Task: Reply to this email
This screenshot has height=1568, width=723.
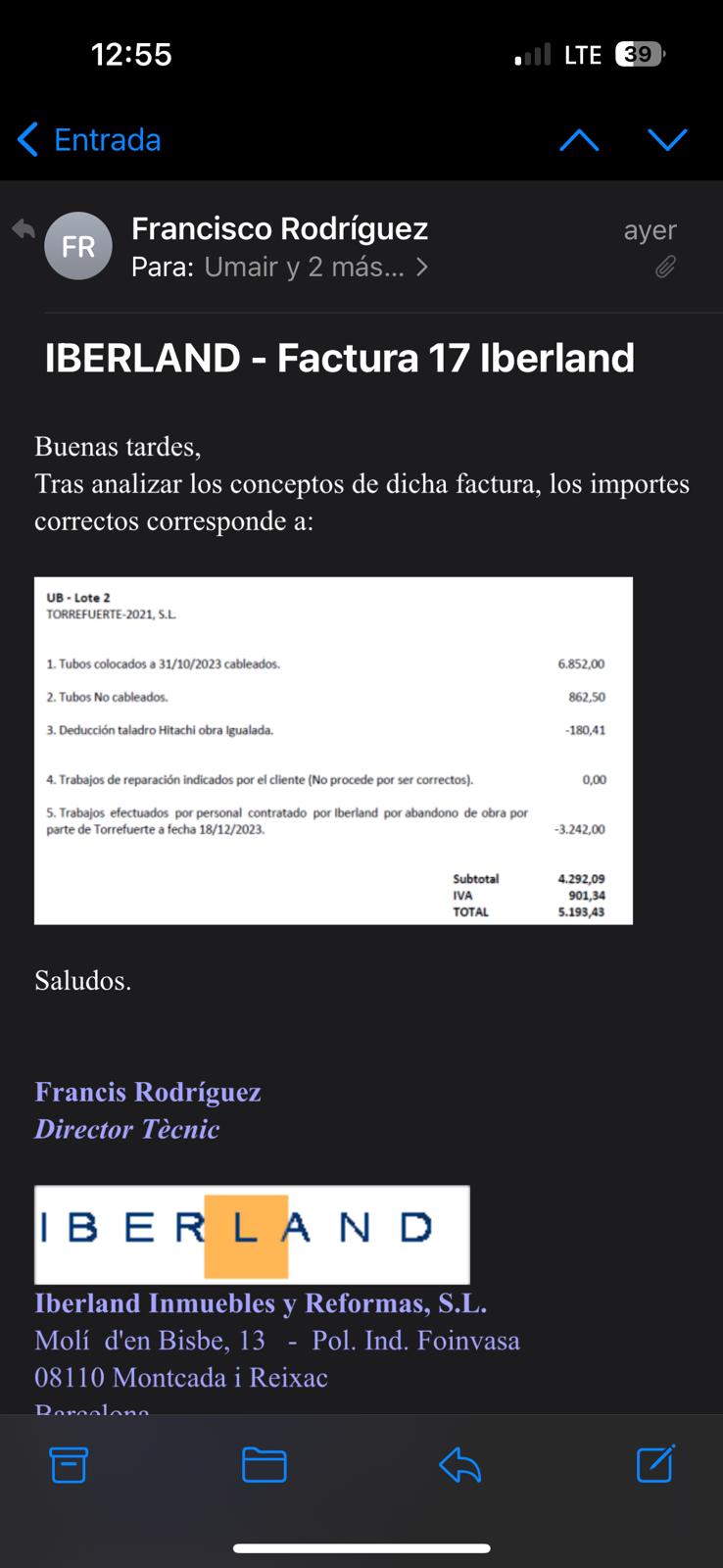Action: tap(459, 1465)
